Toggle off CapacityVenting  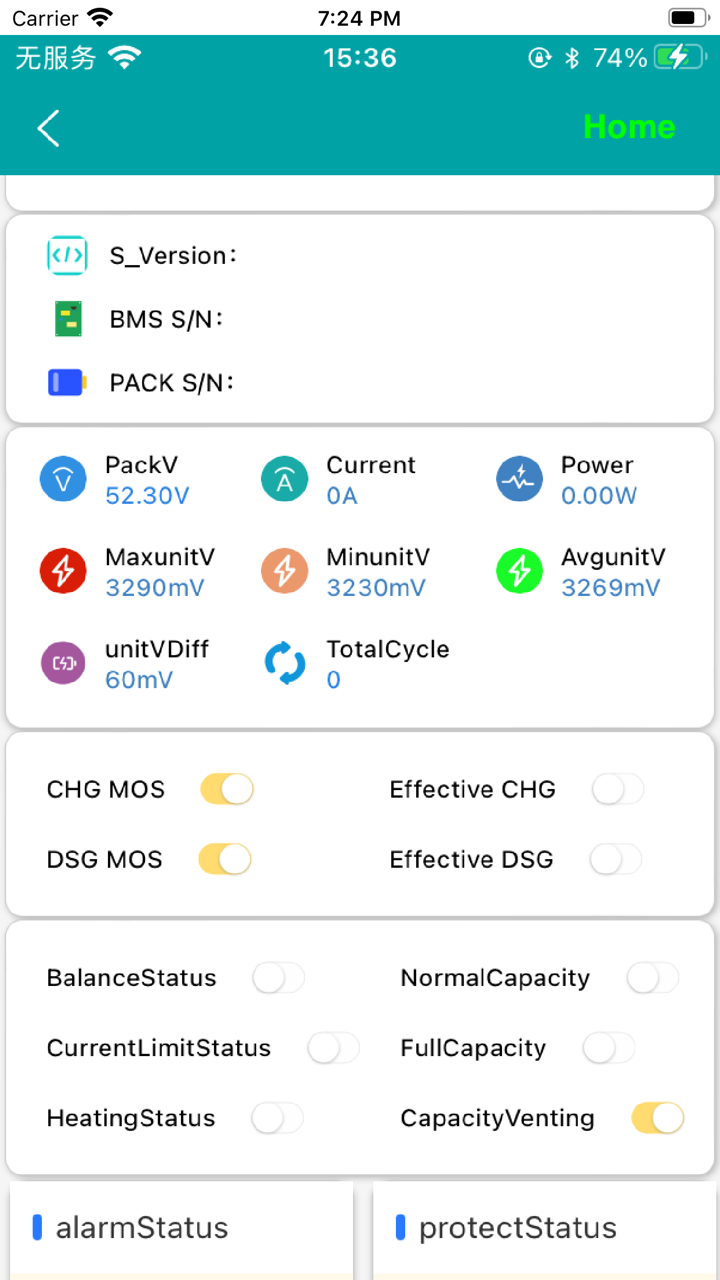pos(656,1118)
